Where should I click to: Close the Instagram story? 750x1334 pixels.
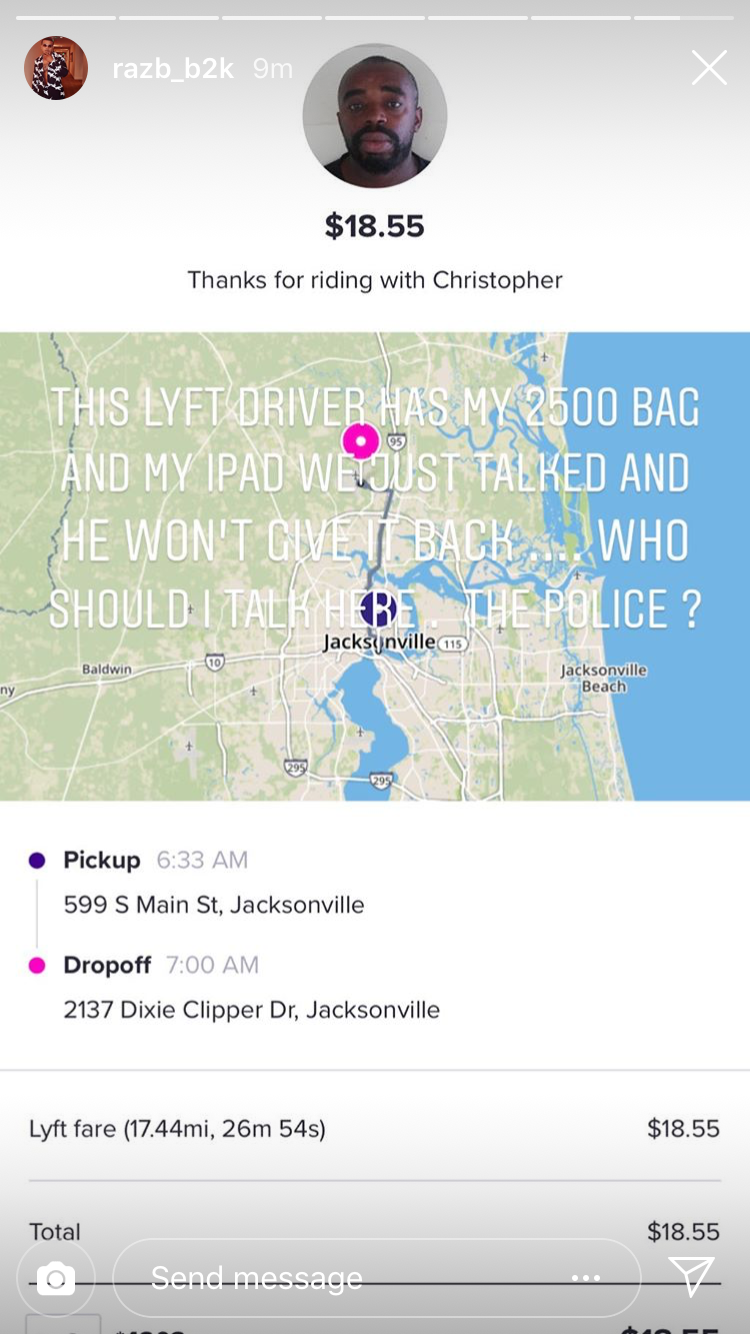[x=709, y=67]
